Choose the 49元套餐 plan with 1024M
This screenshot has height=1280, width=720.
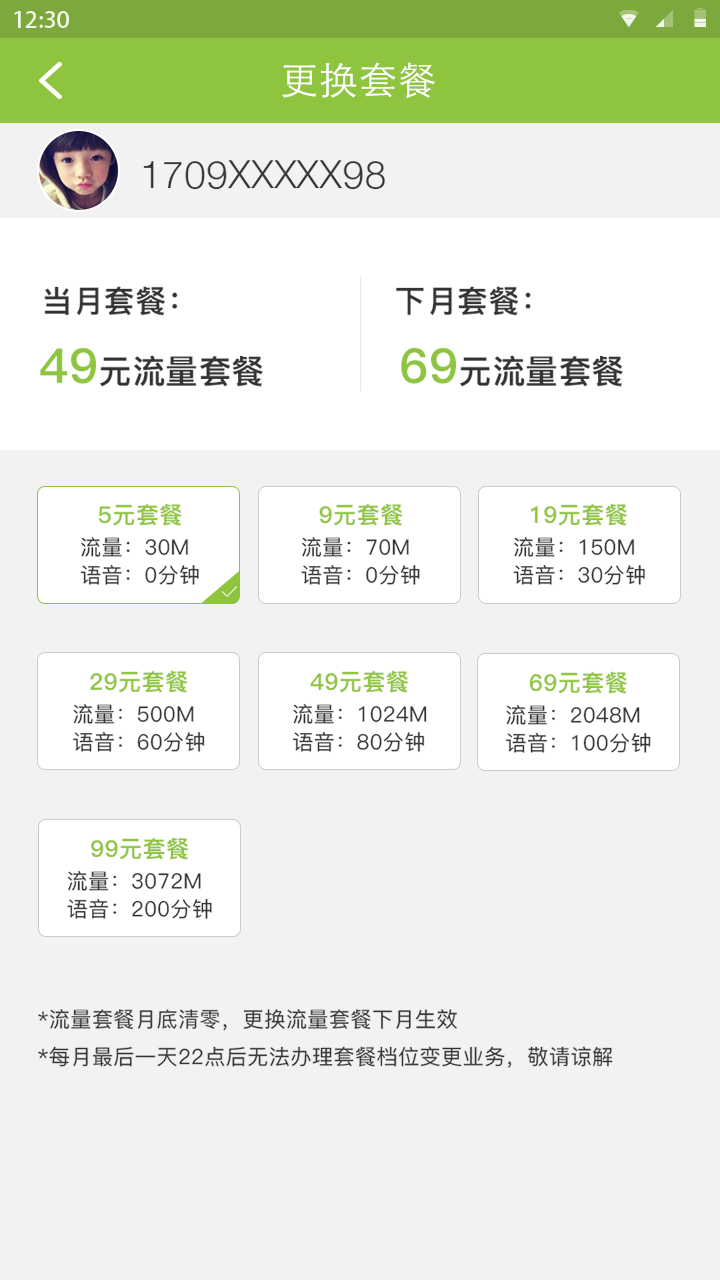coord(359,711)
